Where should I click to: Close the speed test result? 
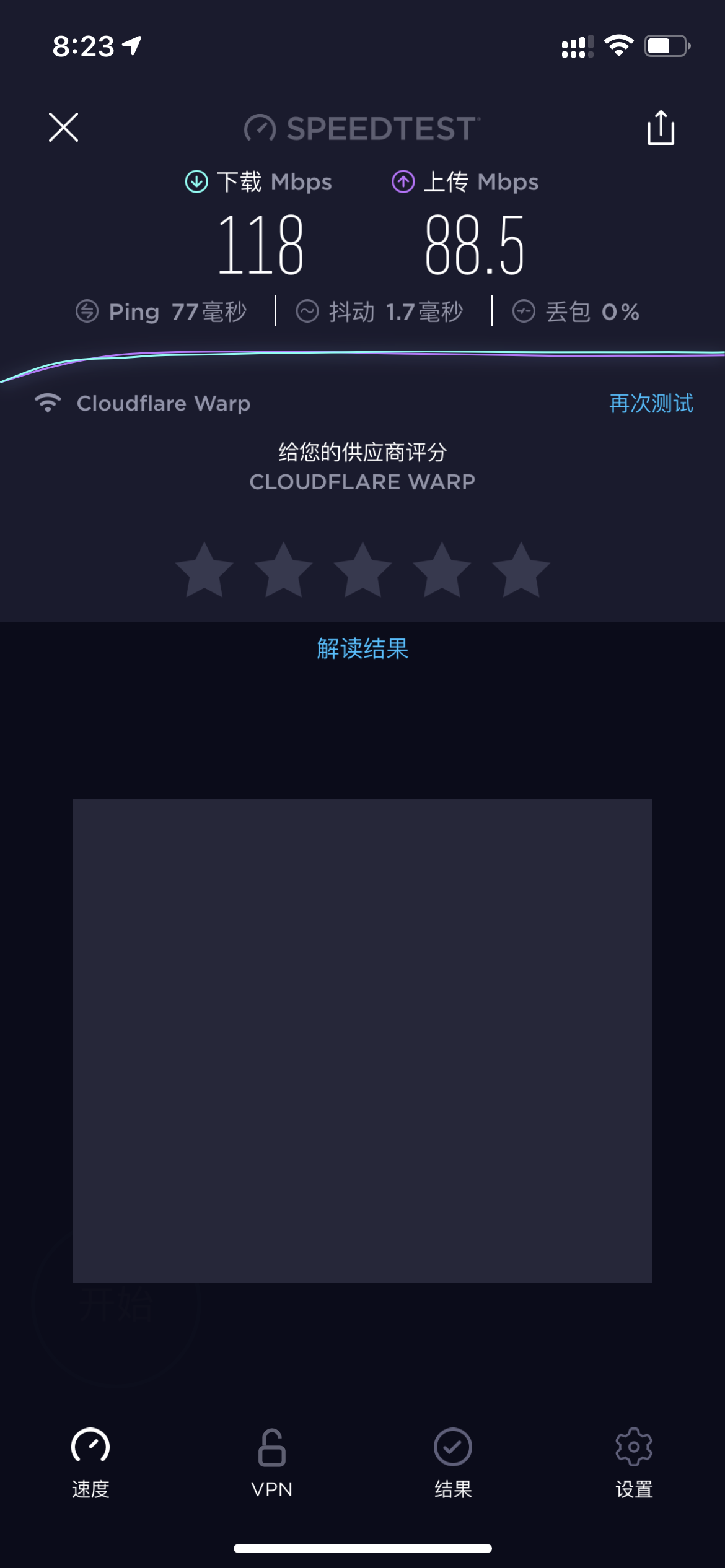(64, 128)
